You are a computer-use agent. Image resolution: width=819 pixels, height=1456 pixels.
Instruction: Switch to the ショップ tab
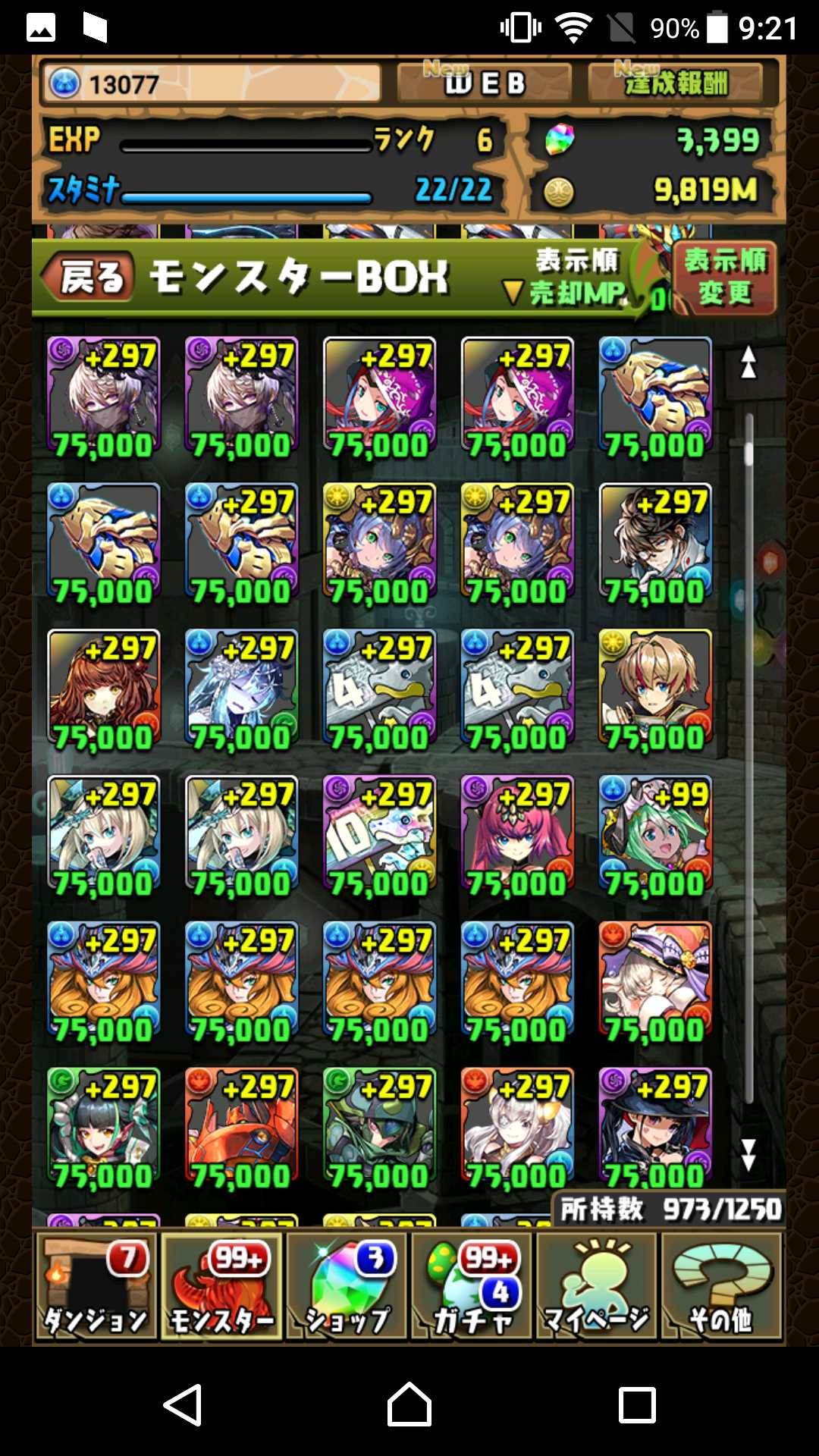point(347,1286)
